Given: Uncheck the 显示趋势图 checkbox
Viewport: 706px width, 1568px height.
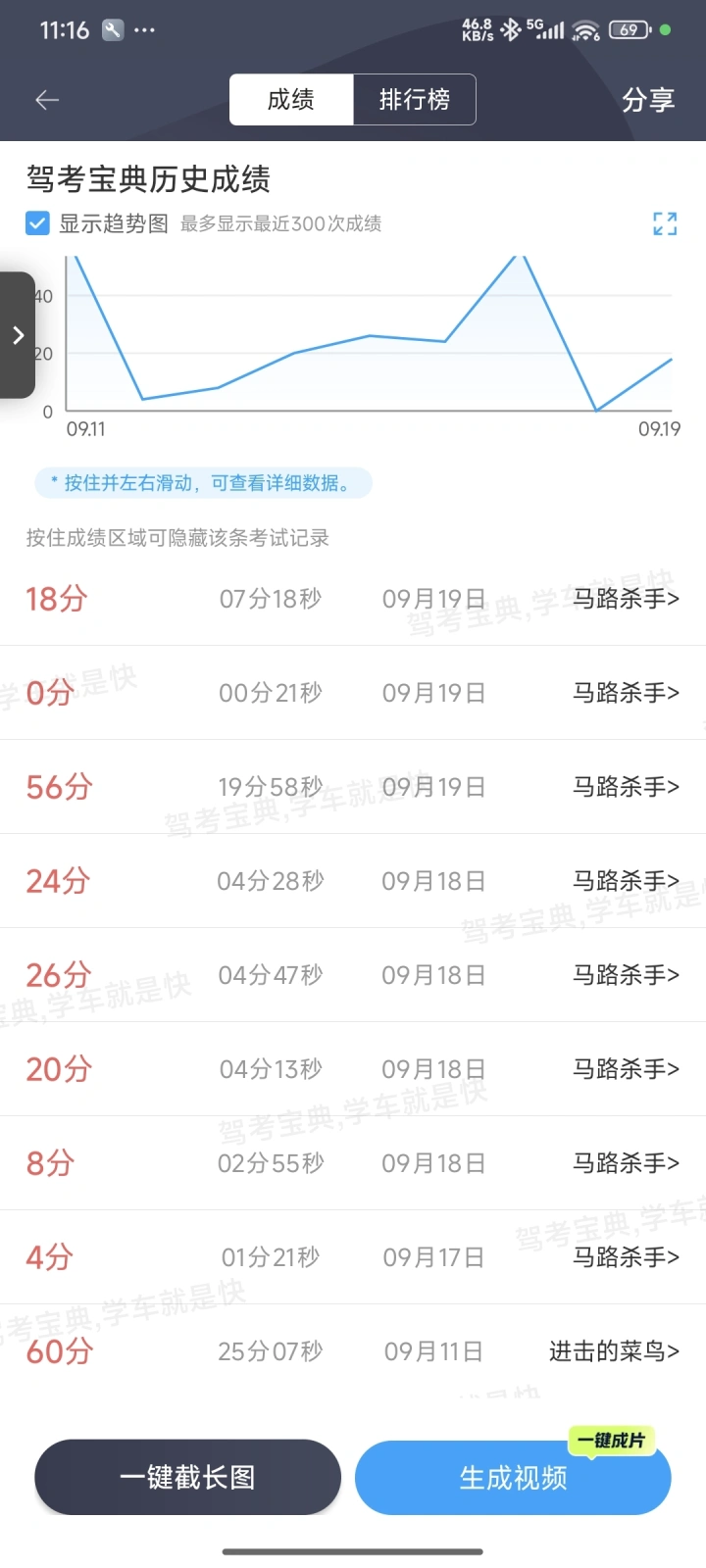Looking at the screenshot, I should pyautogui.click(x=37, y=223).
